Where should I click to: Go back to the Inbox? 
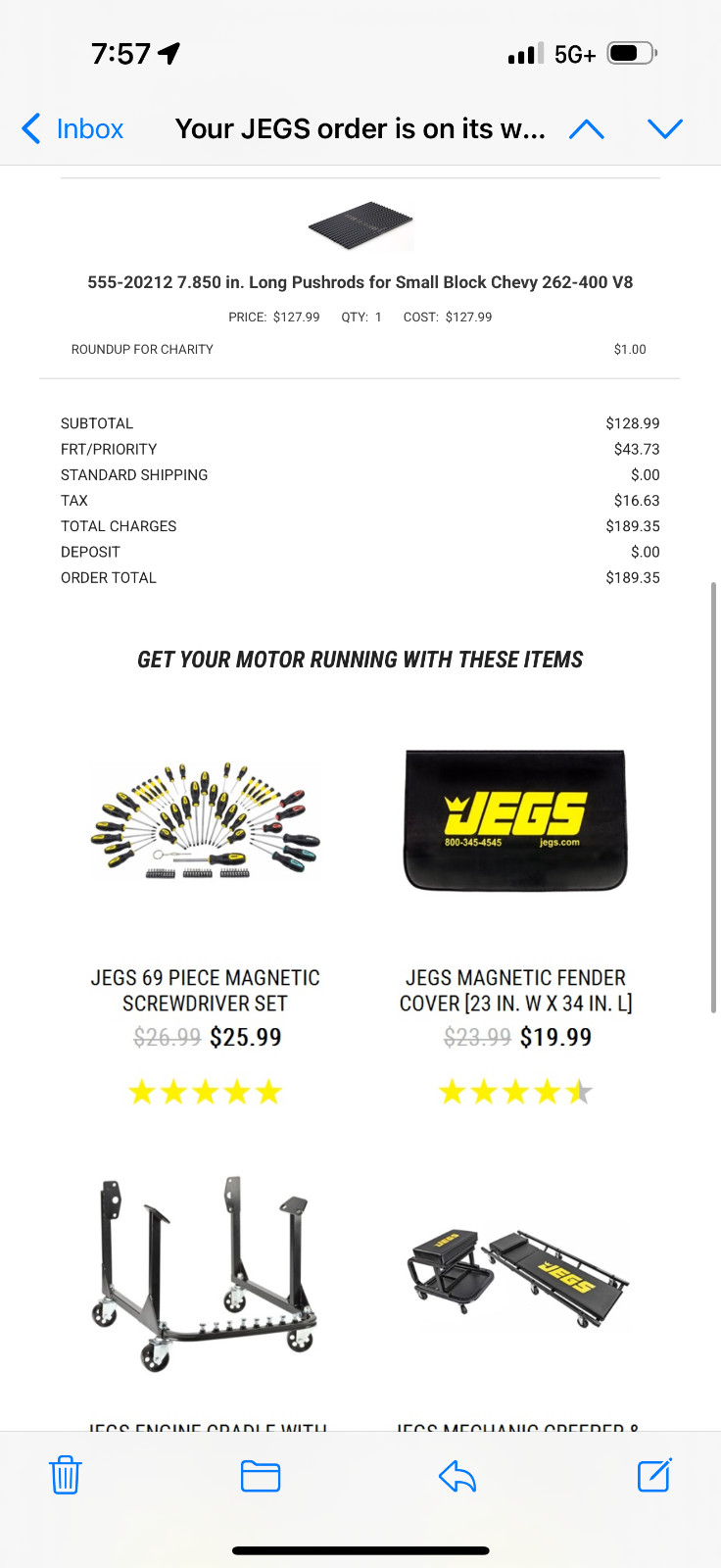72,128
